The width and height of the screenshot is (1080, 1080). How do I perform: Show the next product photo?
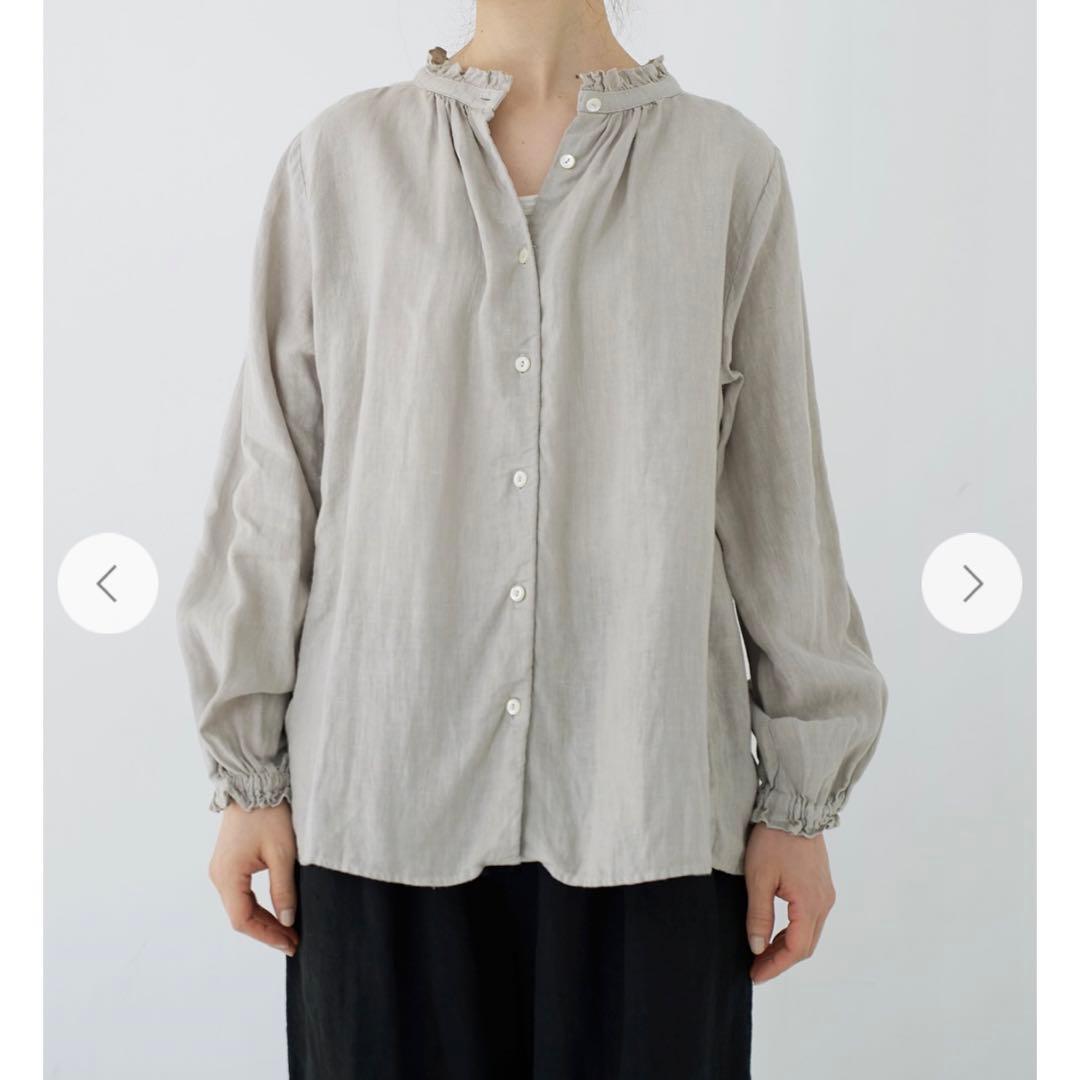pyautogui.click(x=971, y=583)
